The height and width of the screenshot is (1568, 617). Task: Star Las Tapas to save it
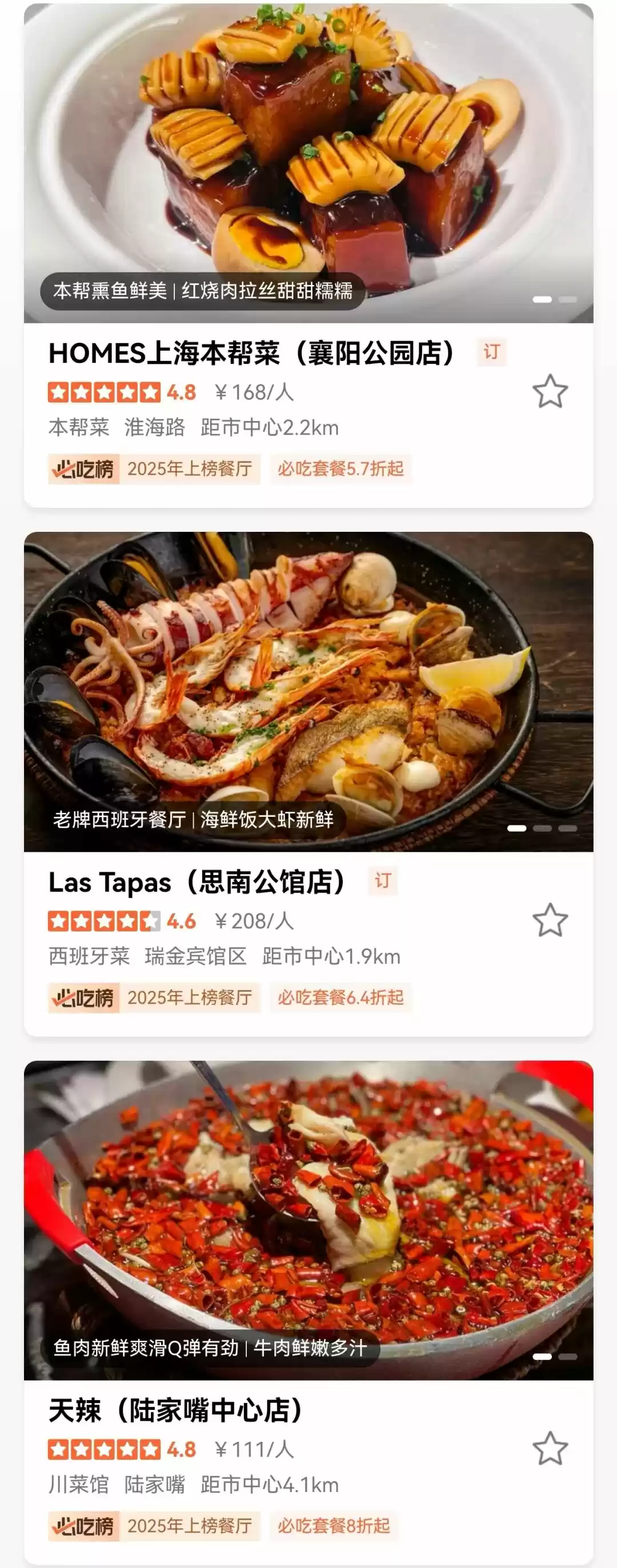point(550,920)
